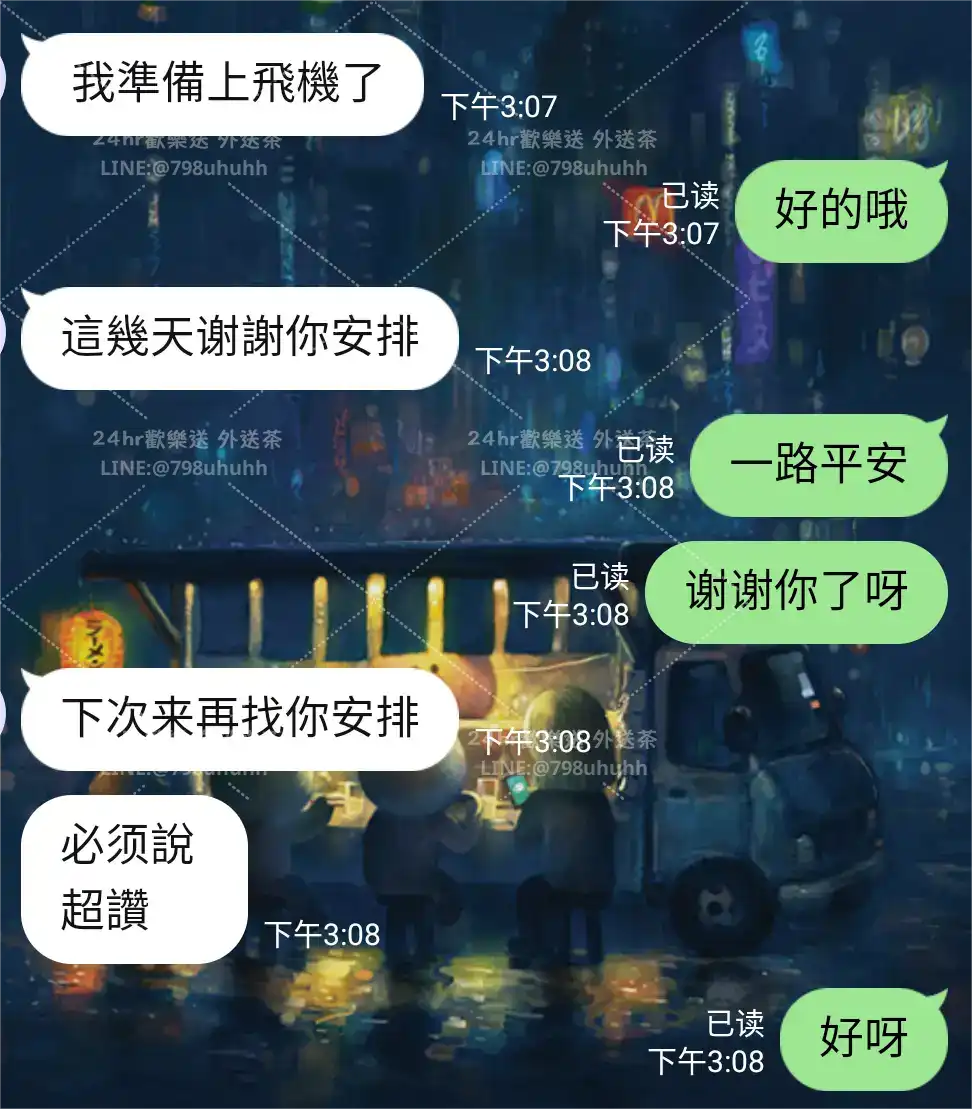Select the "一路平安" green bubble
This screenshot has width=972, height=1109.
click(x=820, y=463)
